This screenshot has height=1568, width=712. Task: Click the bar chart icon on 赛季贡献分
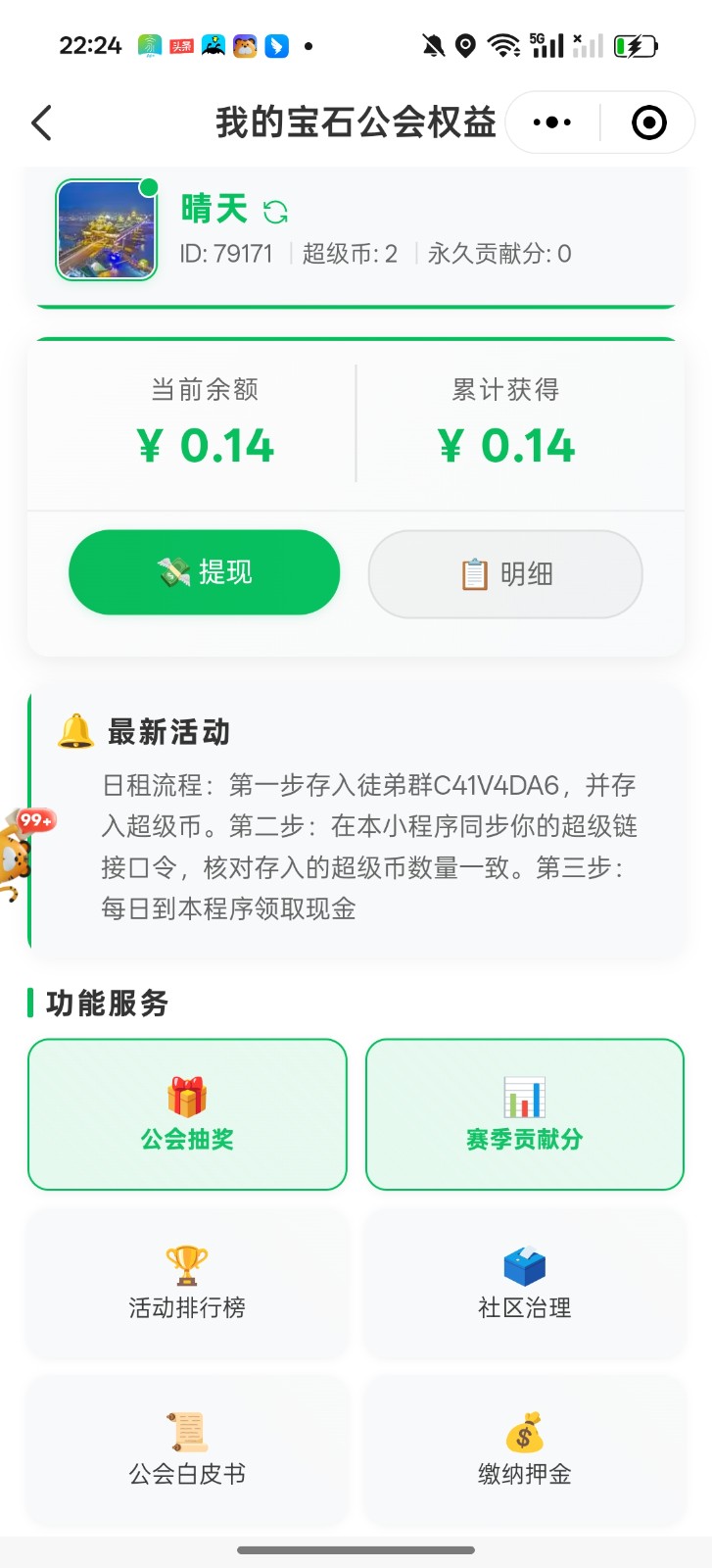tap(524, 1098)
